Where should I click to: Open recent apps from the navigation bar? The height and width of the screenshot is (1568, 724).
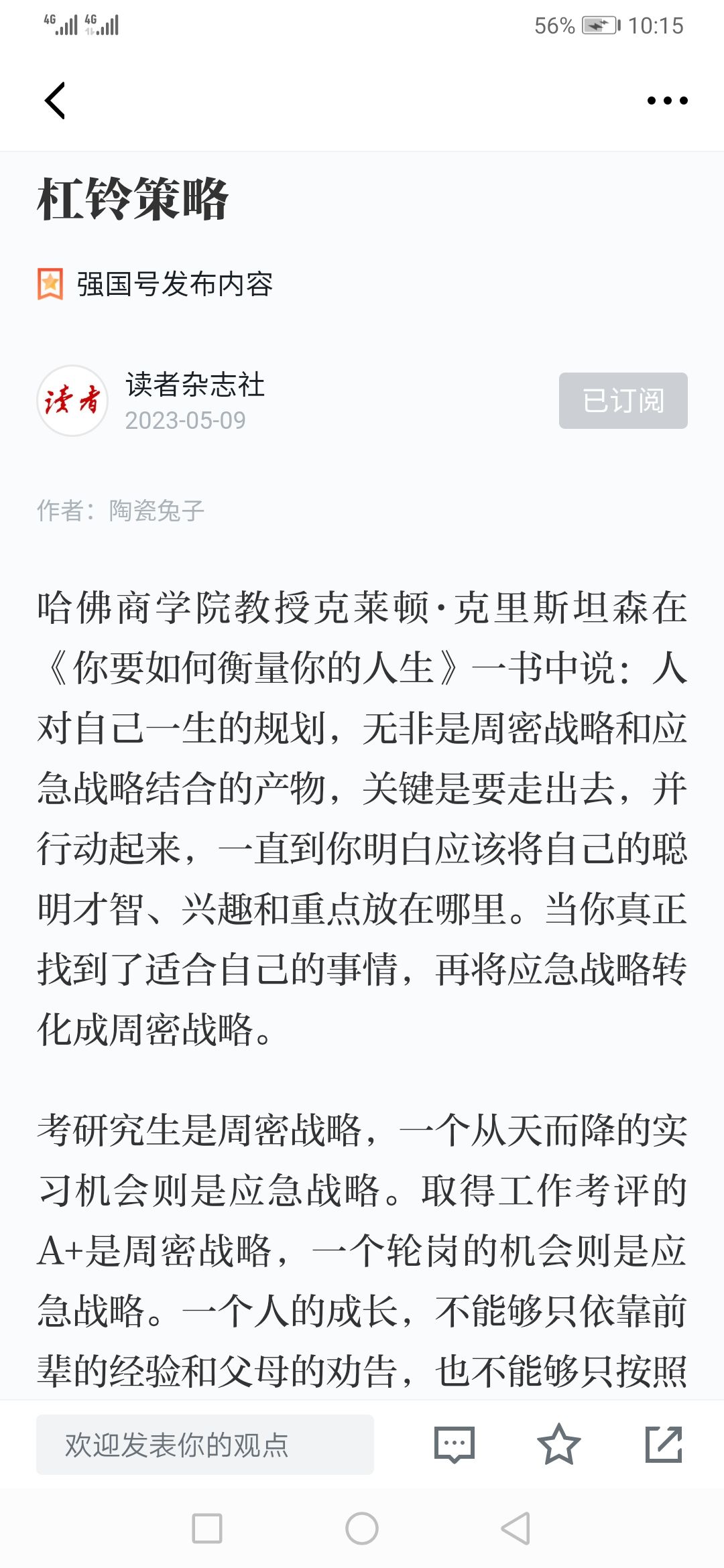point(207,1528)
